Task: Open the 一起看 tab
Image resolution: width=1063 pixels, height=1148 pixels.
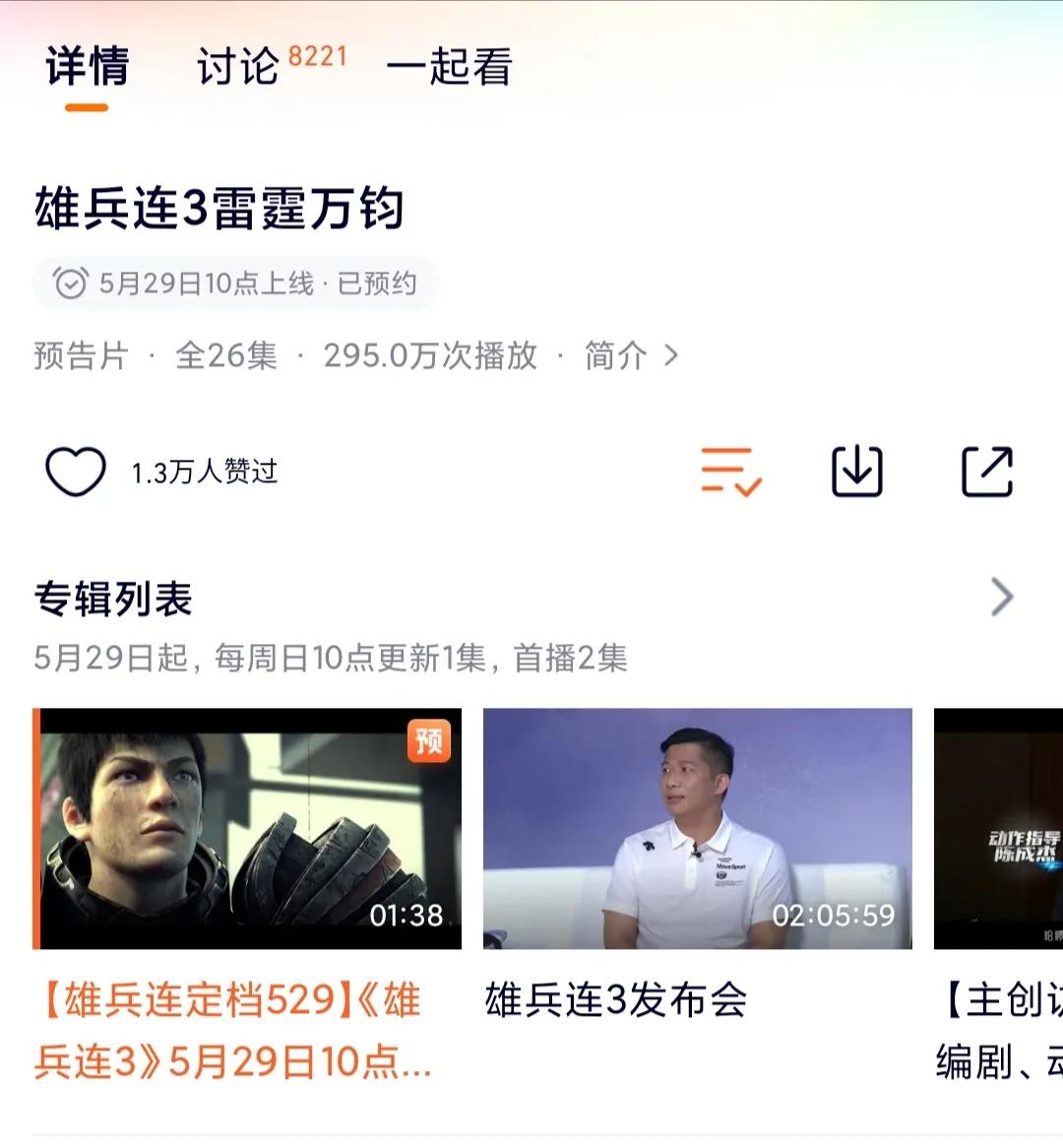Action: click(449, 67)
